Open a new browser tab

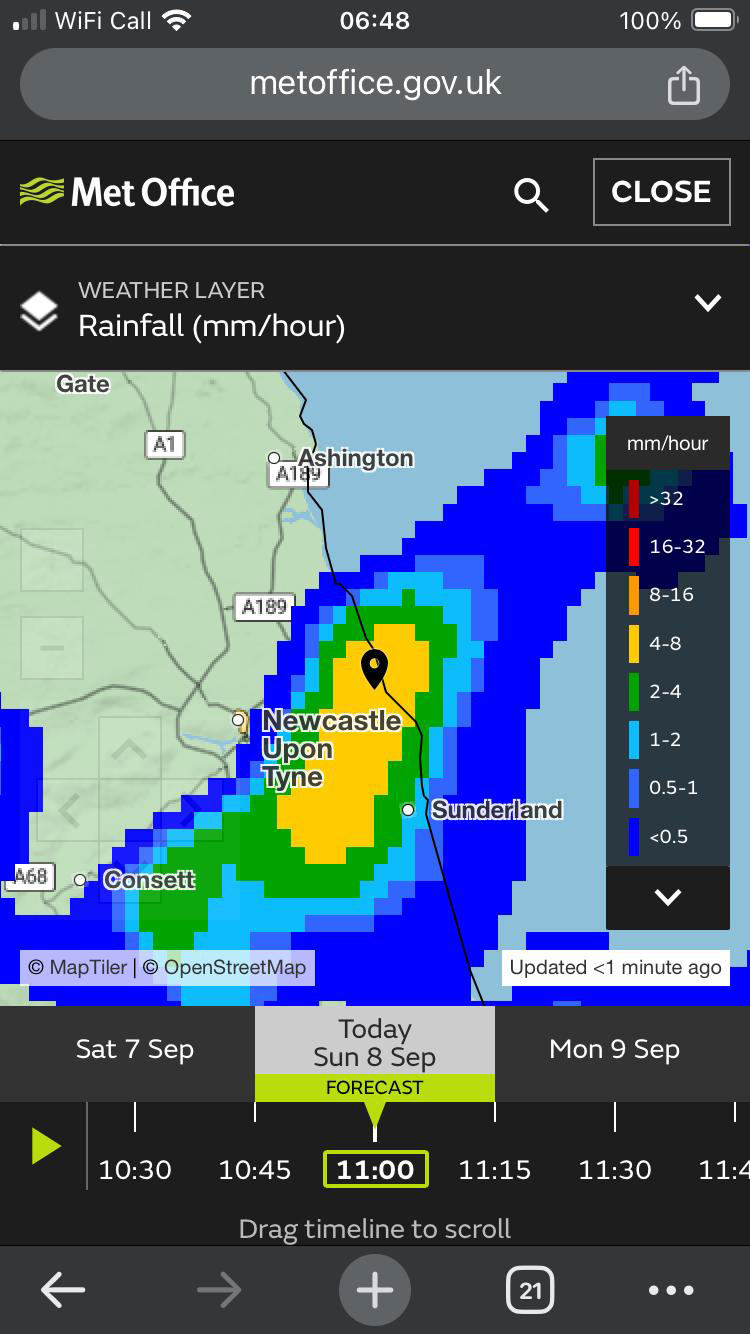tap(375, 1291)
